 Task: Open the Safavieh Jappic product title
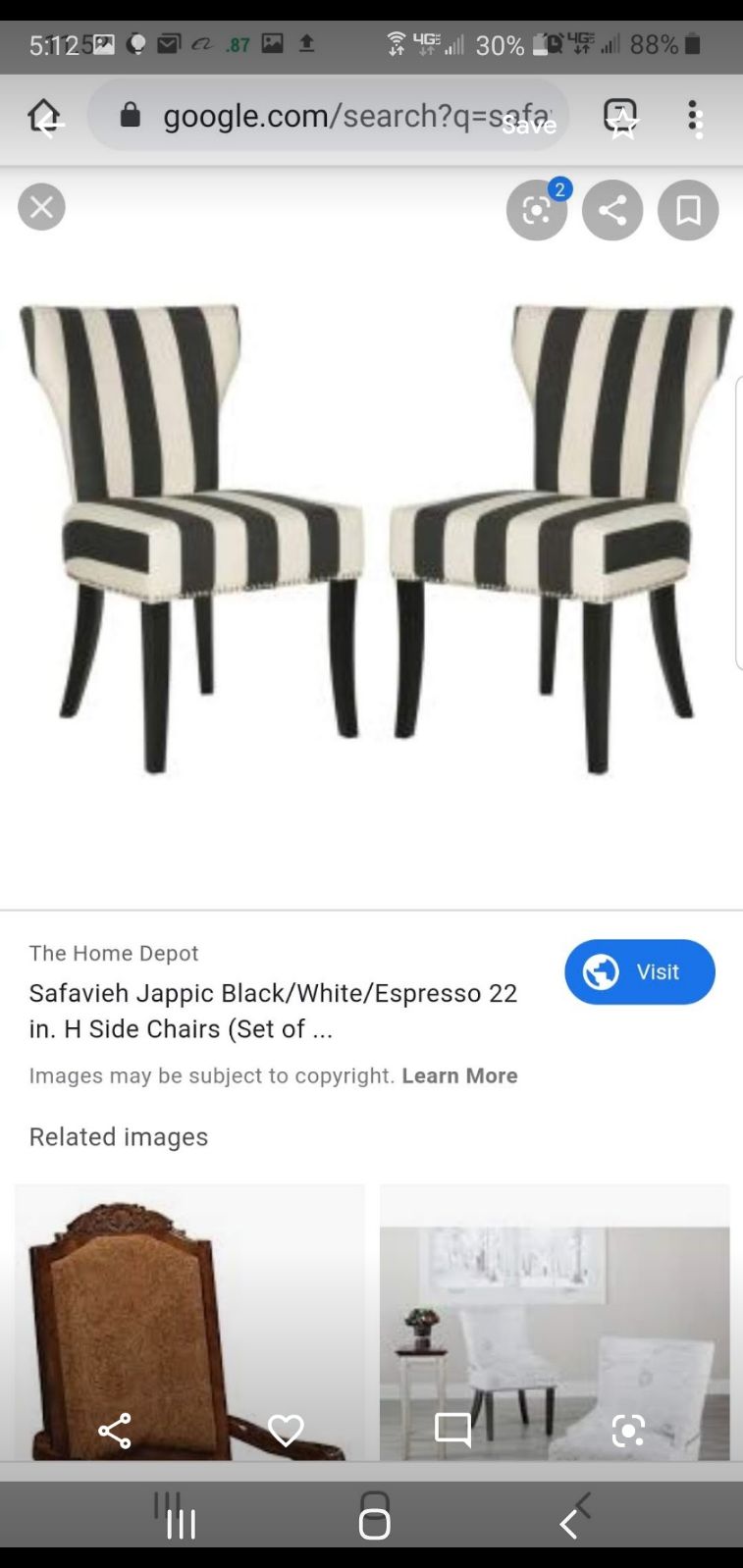click(x=273, y=1011)
